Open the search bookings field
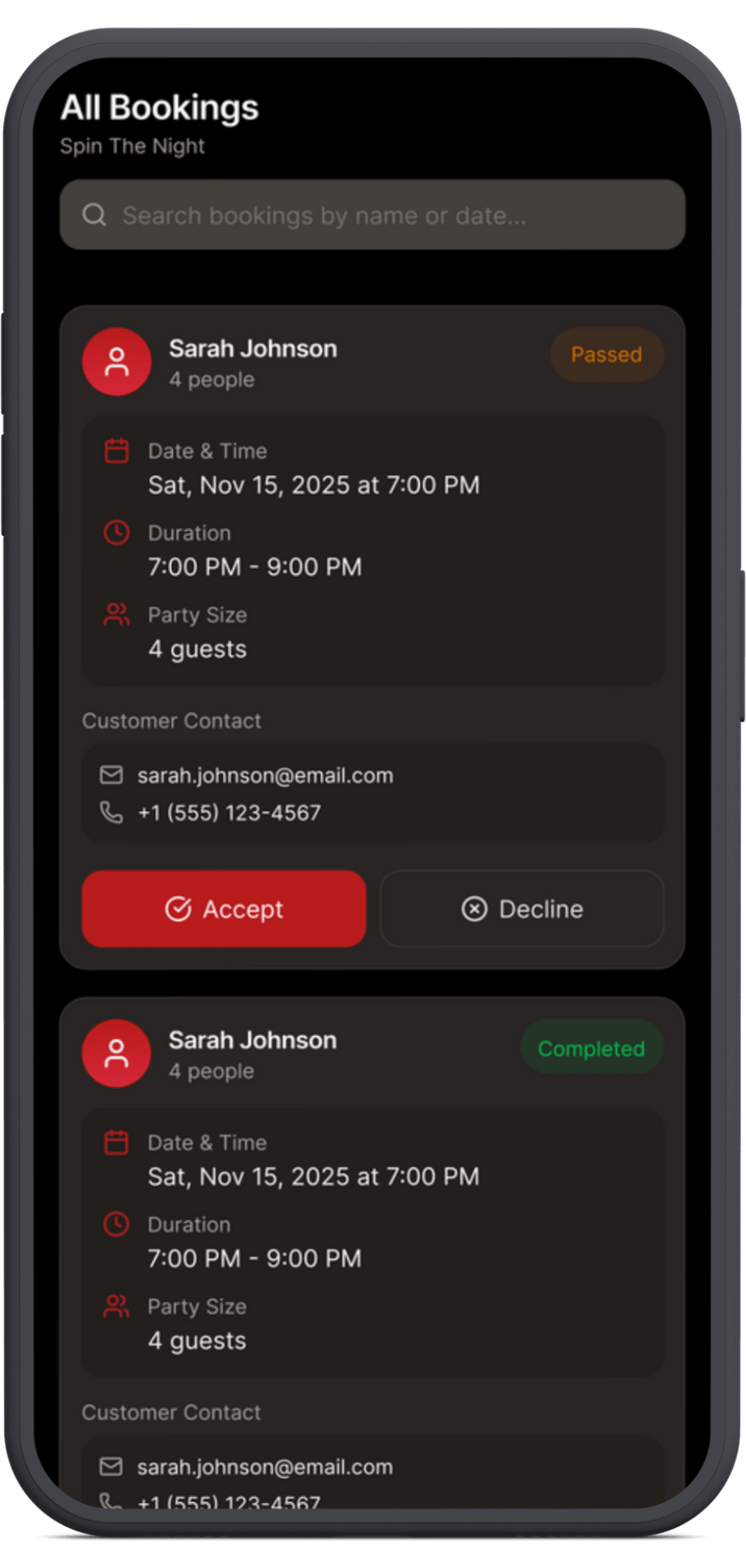 point(371,215)
